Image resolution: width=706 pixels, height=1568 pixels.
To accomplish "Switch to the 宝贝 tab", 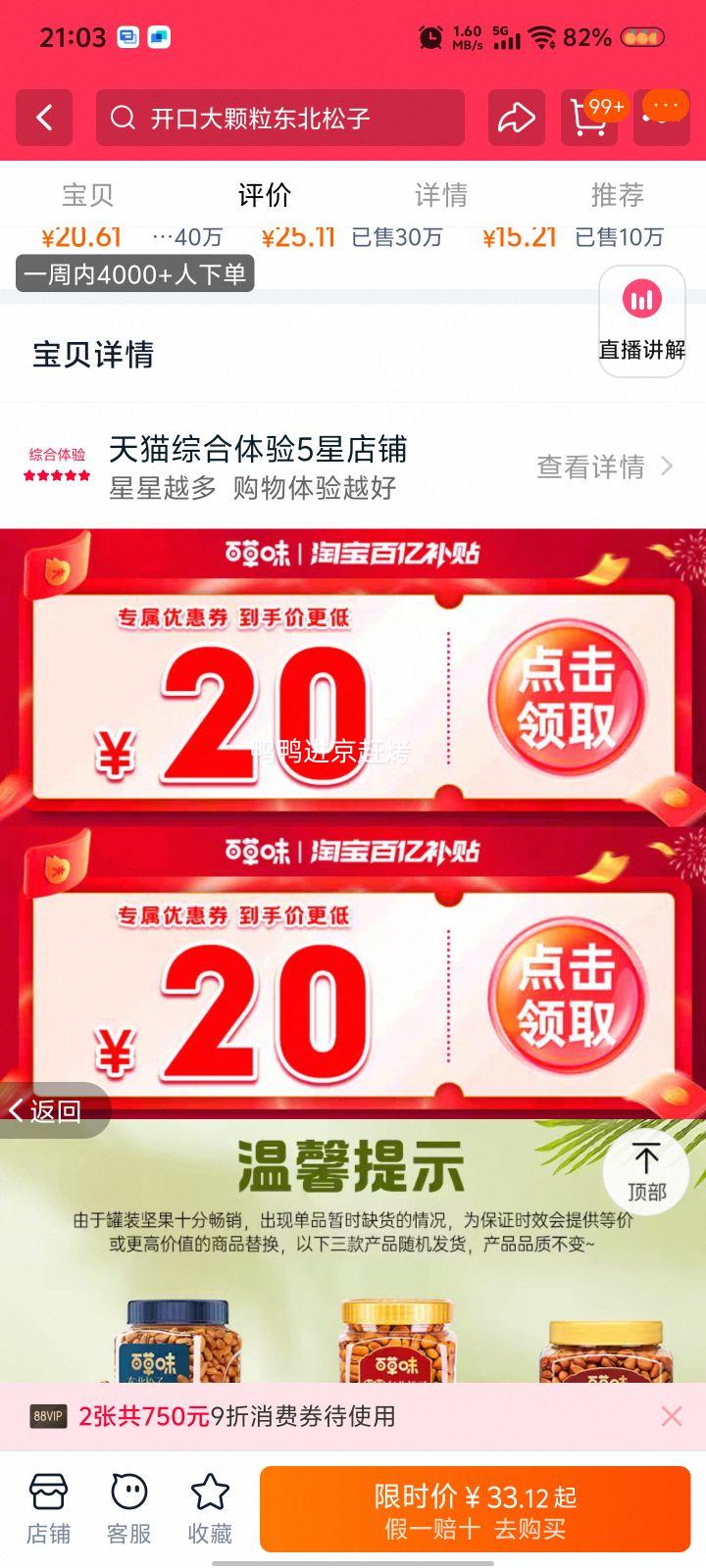I will [x=88, y=195].
